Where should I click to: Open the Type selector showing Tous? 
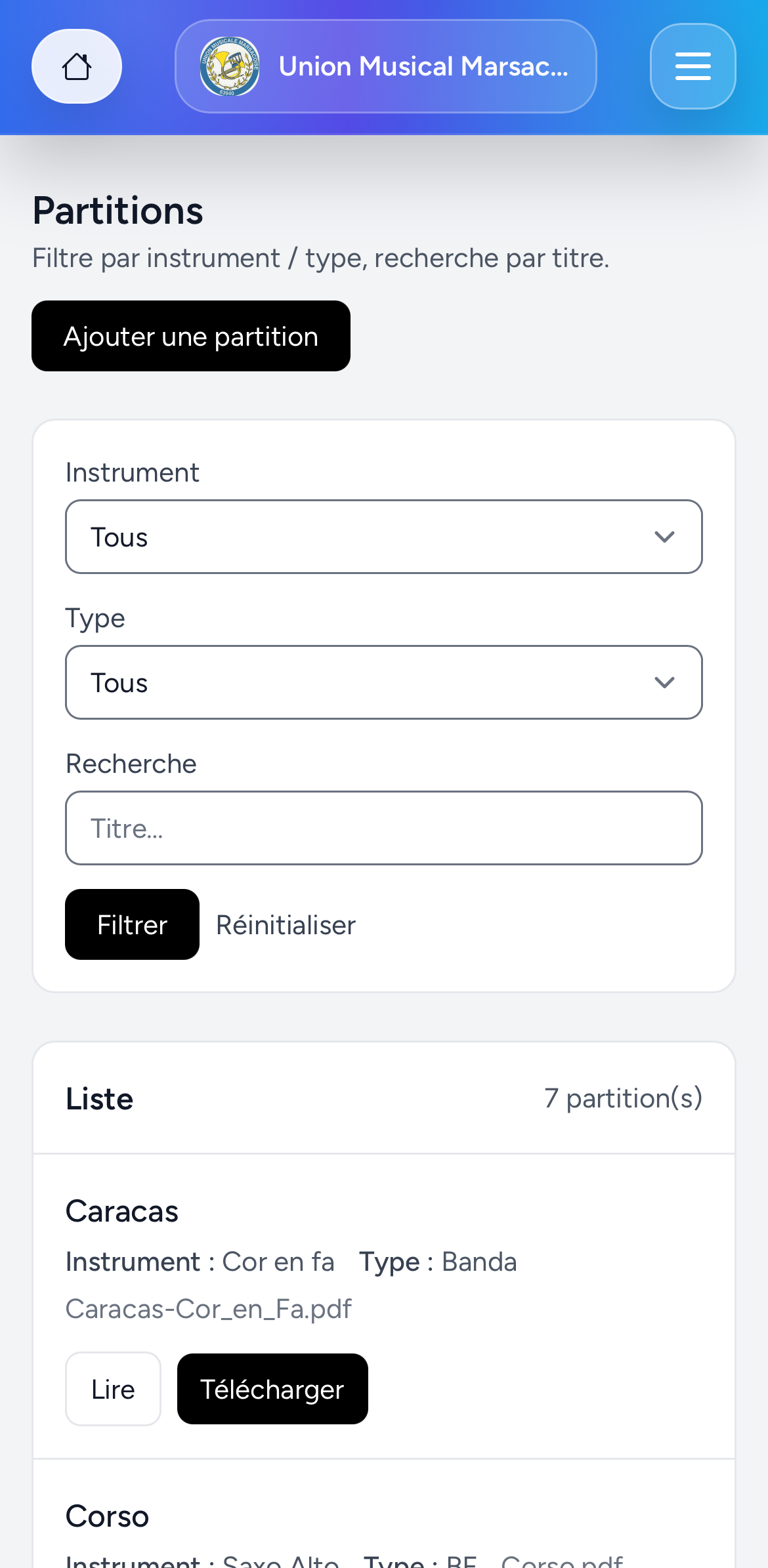point(383,682)
